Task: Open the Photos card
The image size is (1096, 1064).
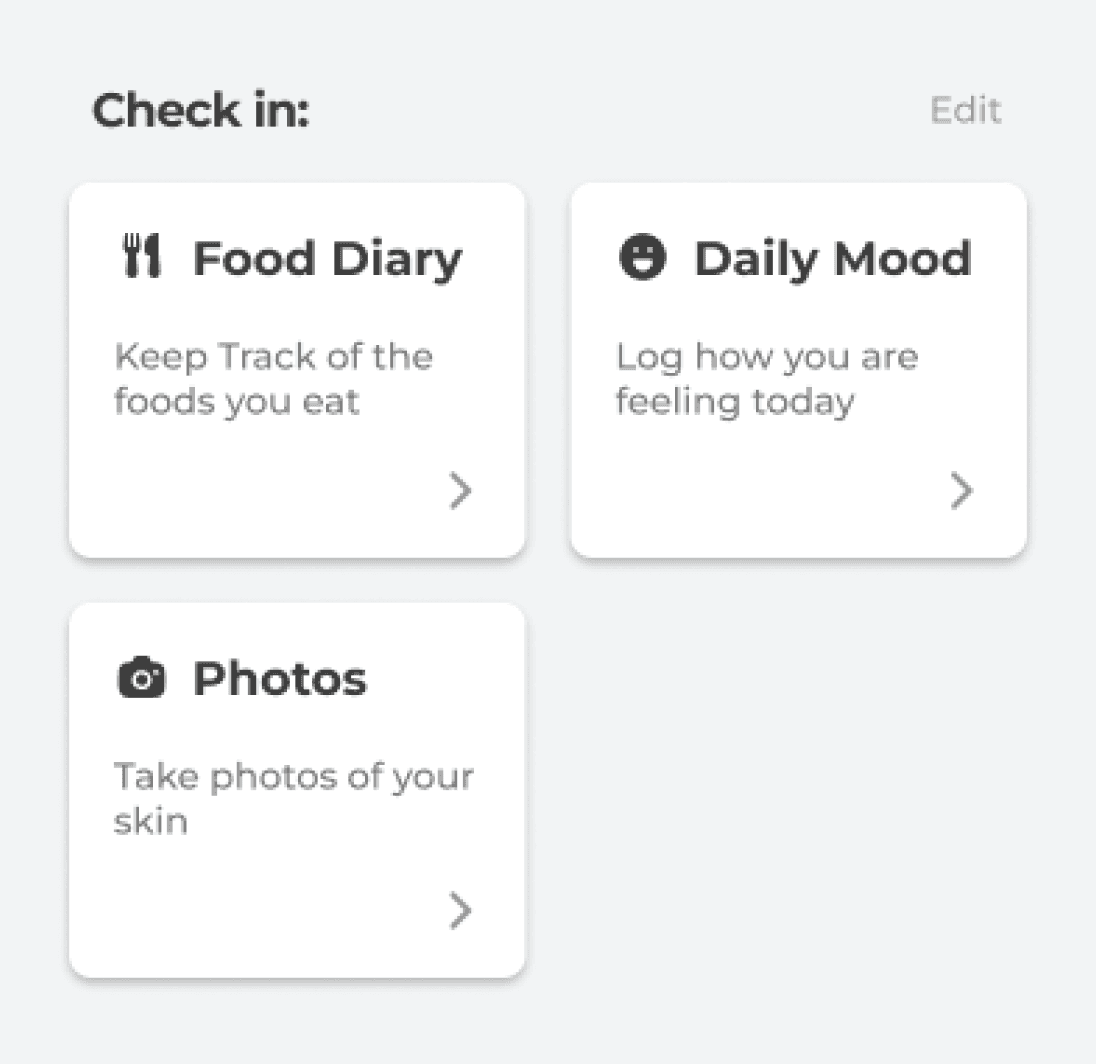Action: pos(297,790)
